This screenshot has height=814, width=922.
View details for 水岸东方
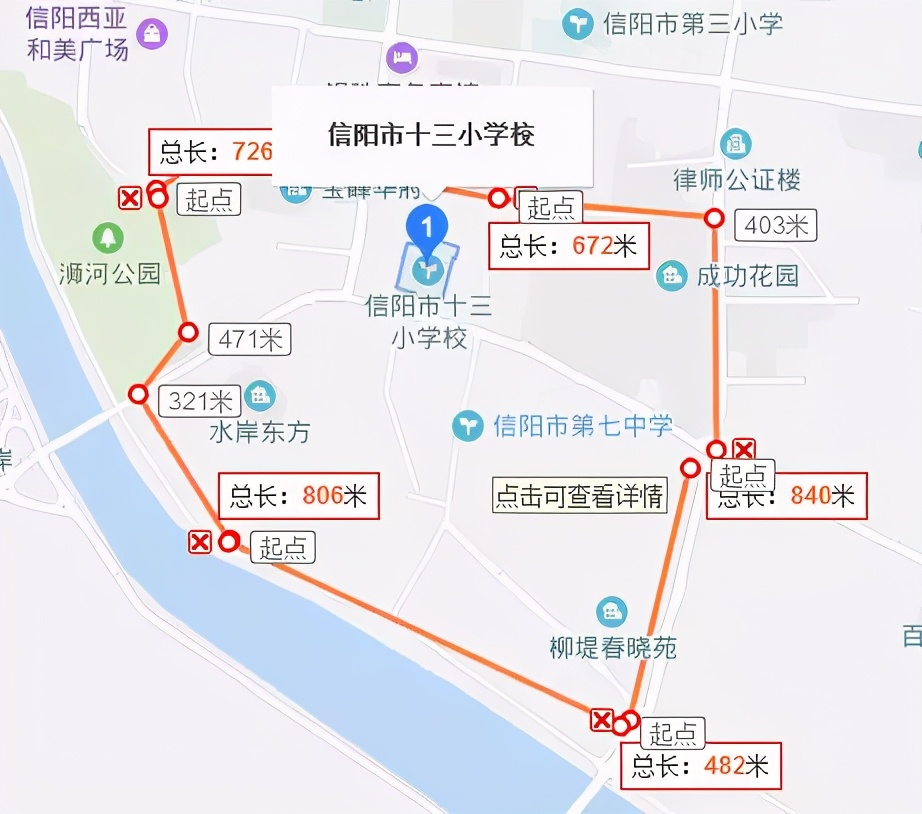point(261,395)
